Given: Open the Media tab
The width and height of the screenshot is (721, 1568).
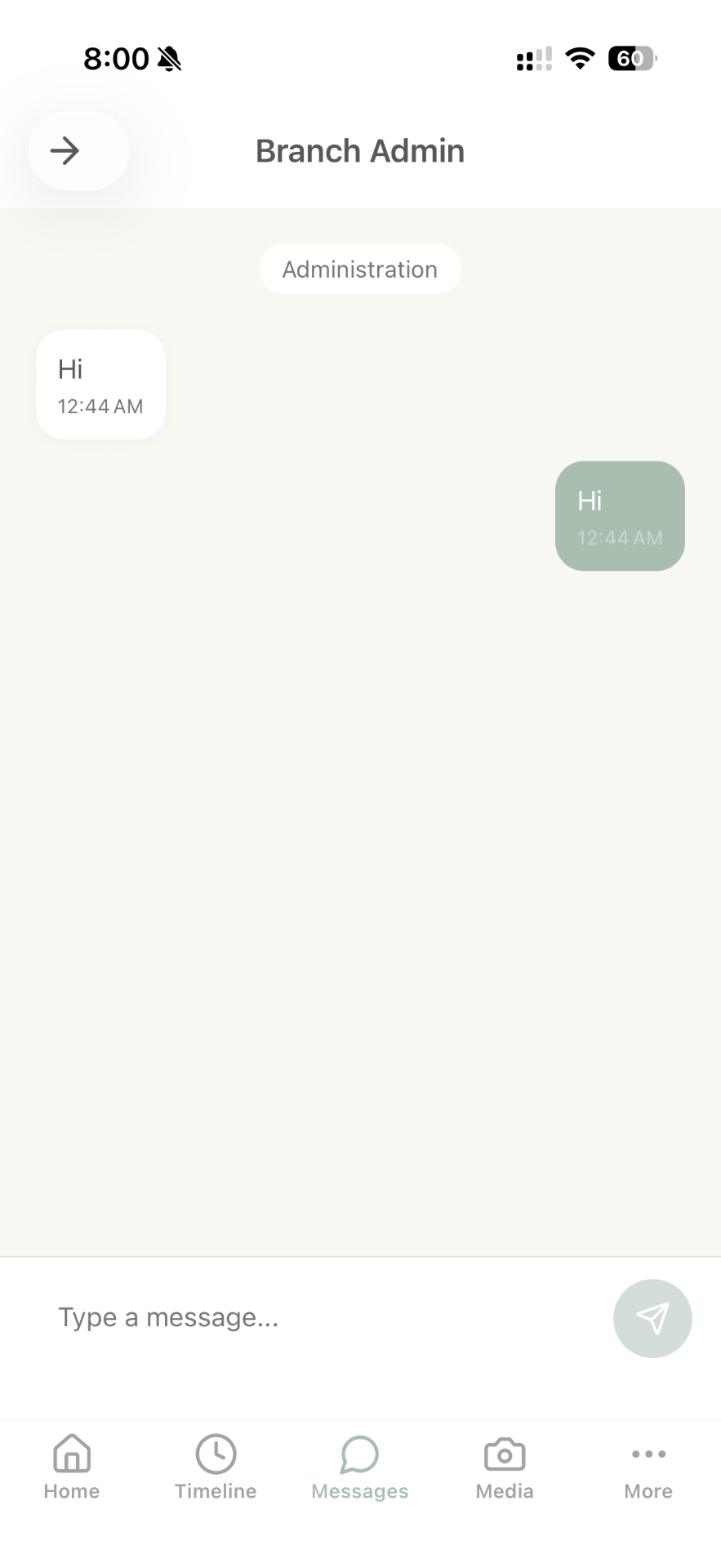Looking at the screenshot, I should coord(505,1468).
